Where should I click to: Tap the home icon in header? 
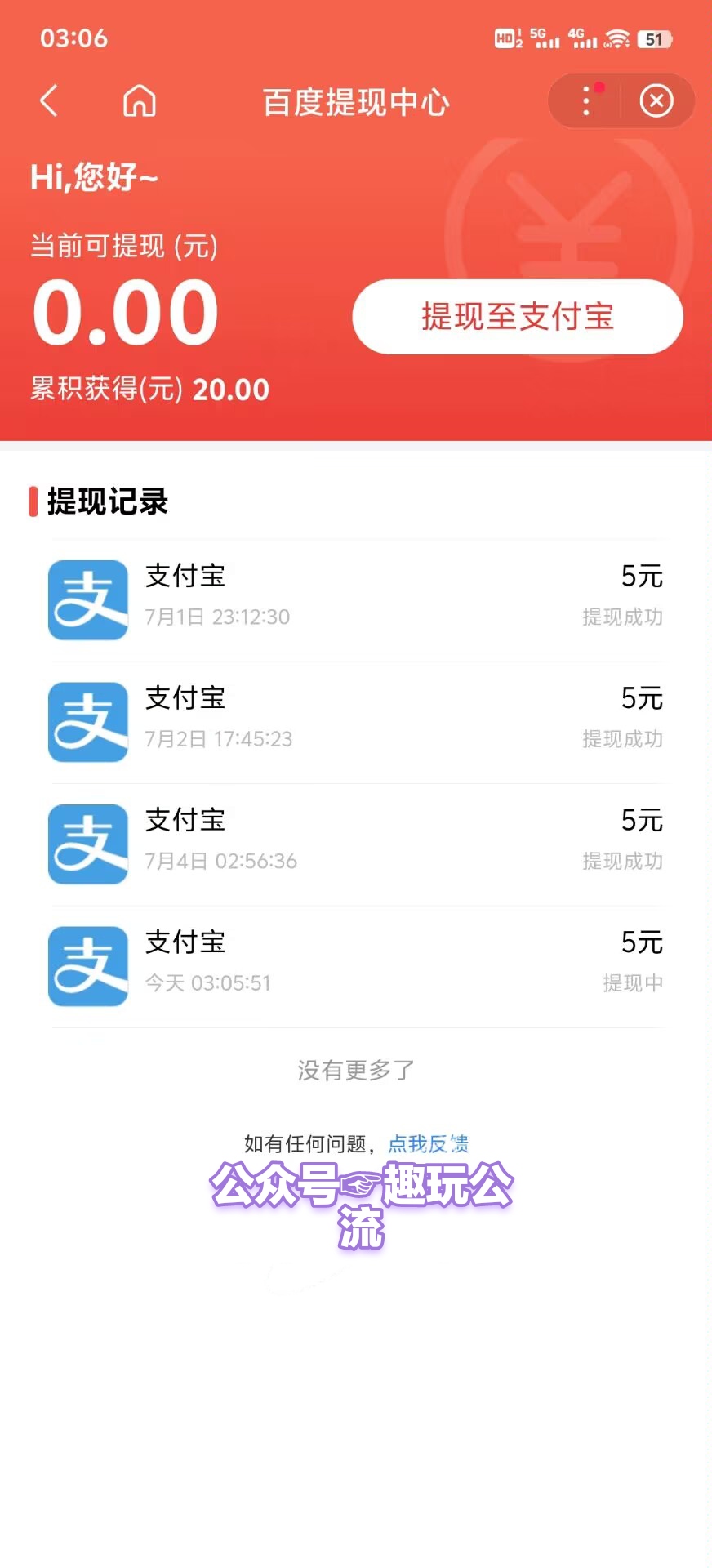click(140, 101)
